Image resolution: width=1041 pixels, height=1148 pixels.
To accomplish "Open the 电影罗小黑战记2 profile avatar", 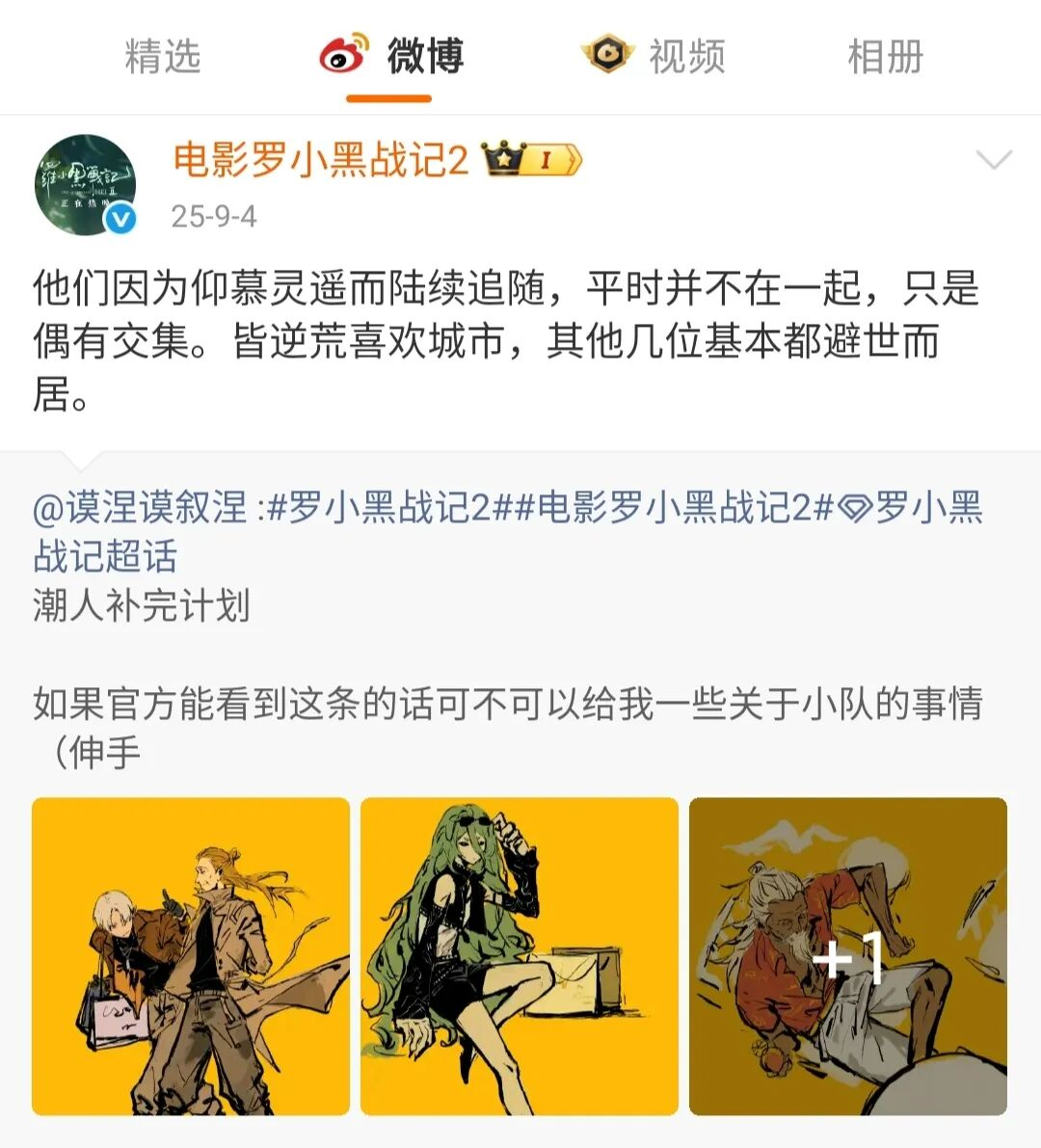I will coord(85,184).
